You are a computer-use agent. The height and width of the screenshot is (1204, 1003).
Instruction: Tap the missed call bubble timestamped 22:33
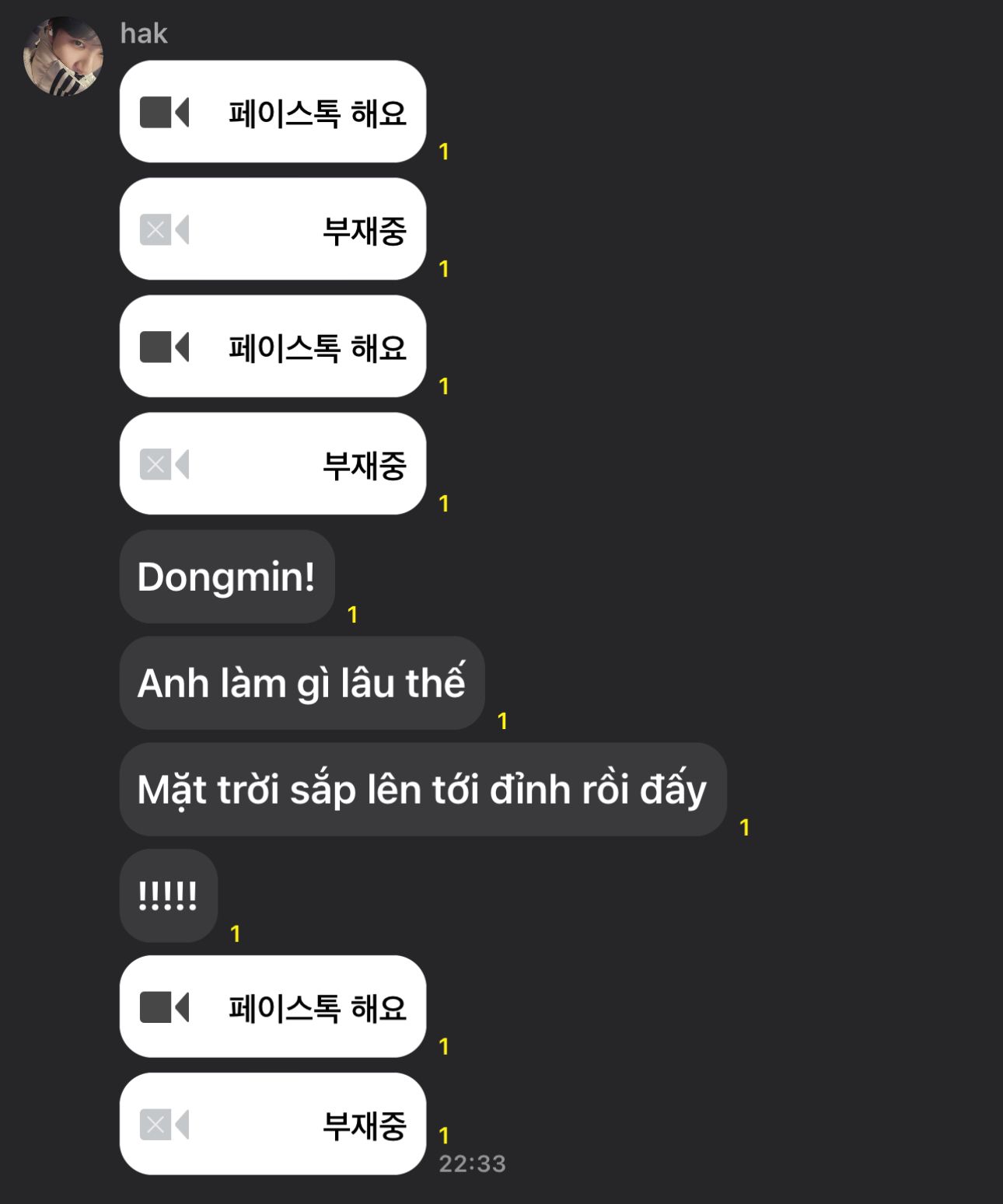[273, 1124]
